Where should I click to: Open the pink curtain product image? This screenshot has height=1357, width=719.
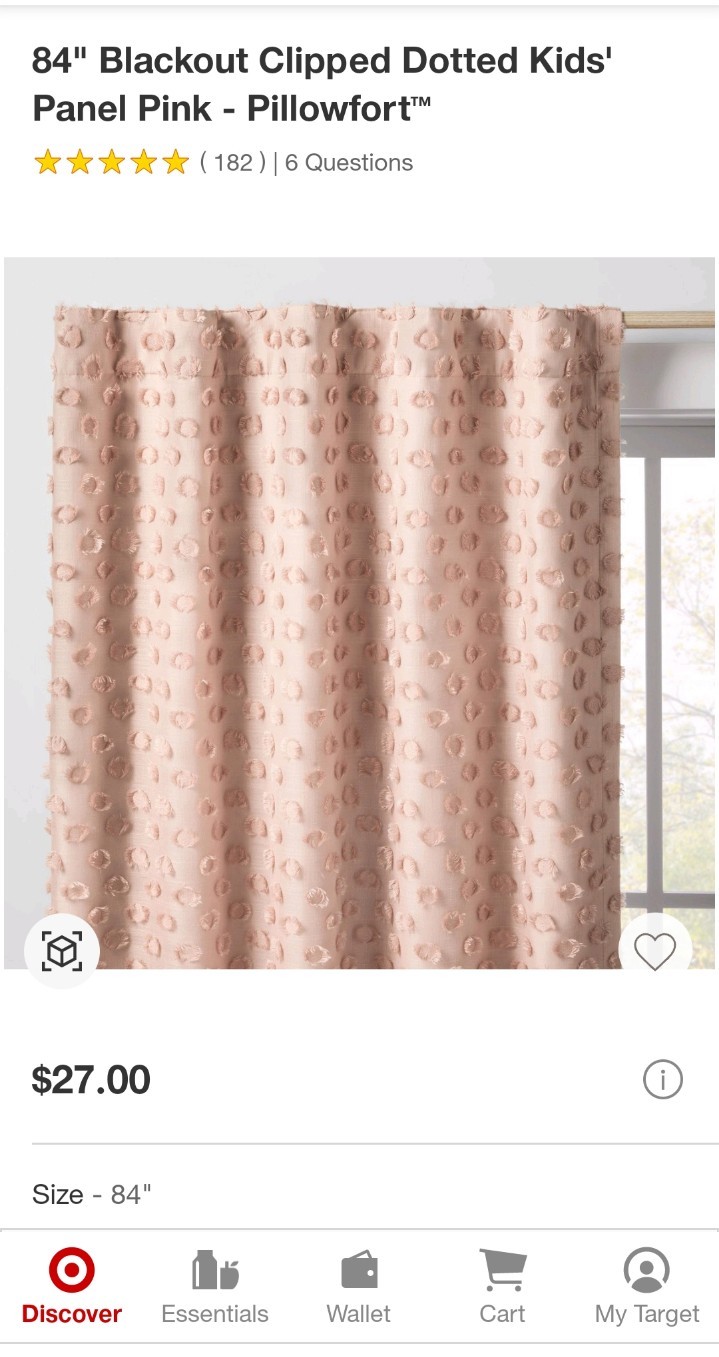click(360, 612)
